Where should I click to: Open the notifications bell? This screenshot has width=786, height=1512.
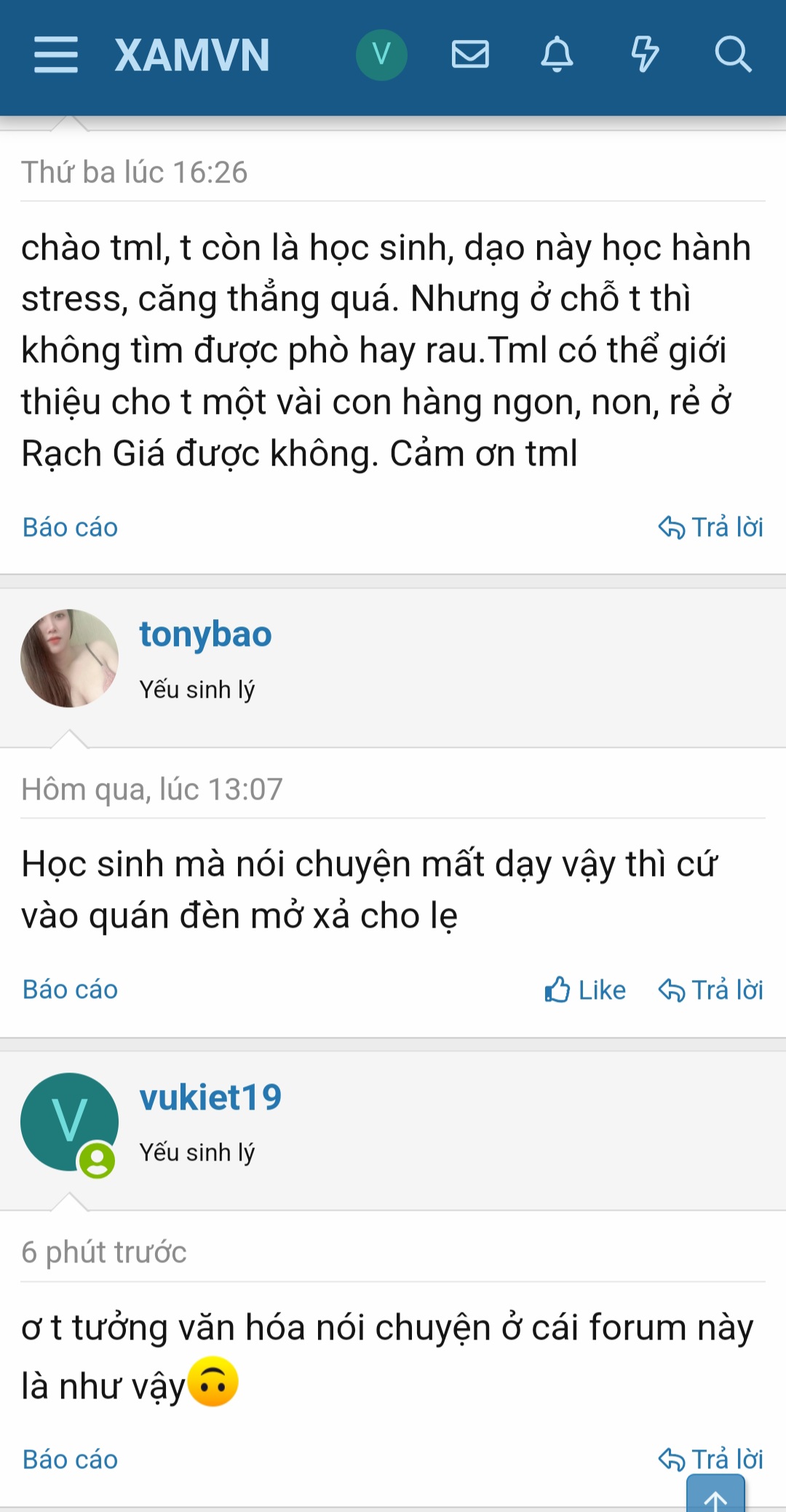pos(557,55)
